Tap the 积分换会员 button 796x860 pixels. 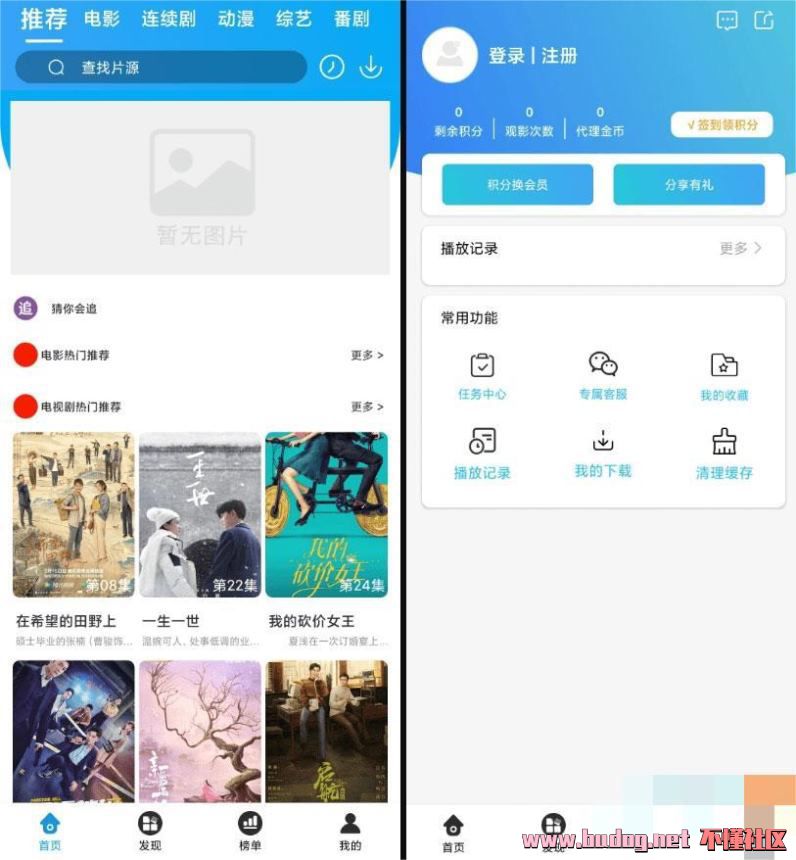(517, 185)
